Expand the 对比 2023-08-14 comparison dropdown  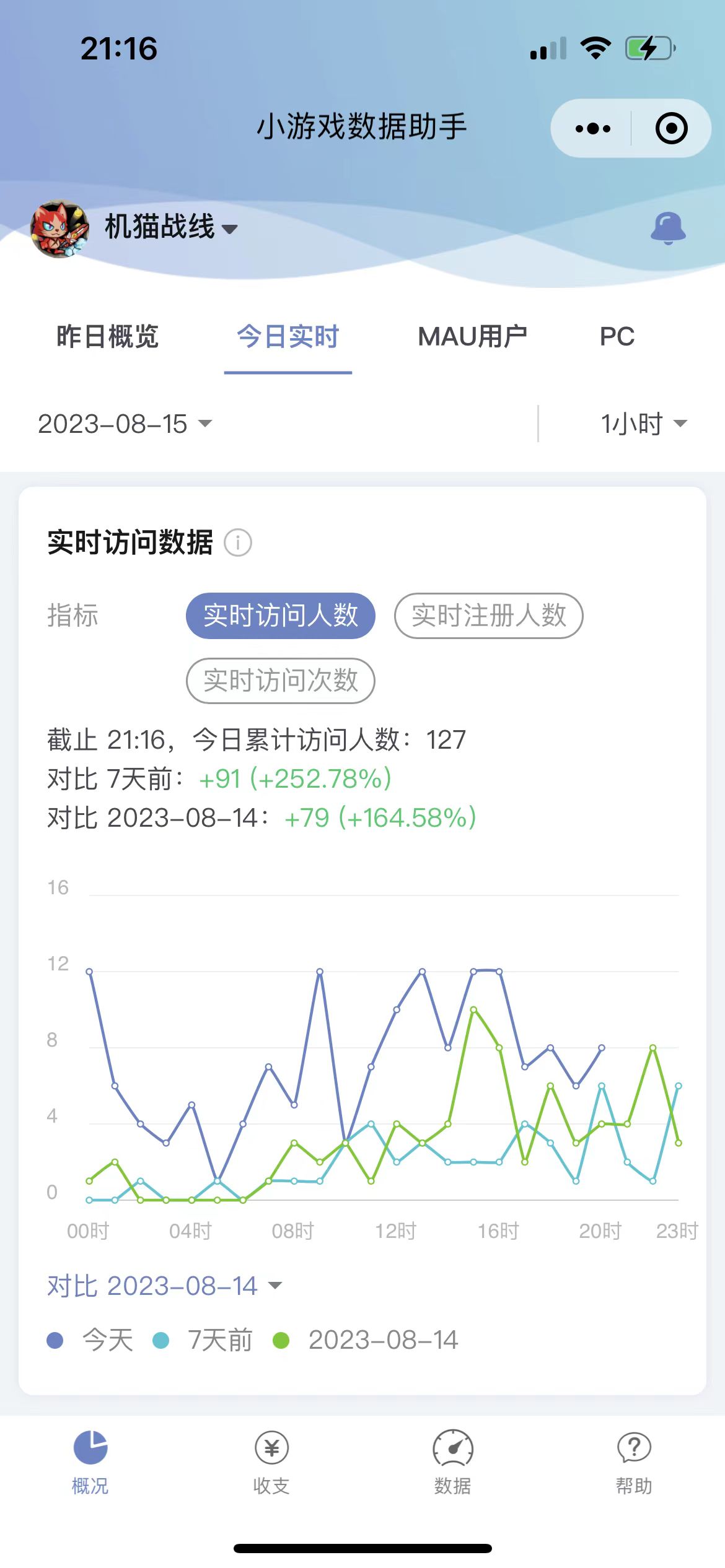click(164, 1286)
